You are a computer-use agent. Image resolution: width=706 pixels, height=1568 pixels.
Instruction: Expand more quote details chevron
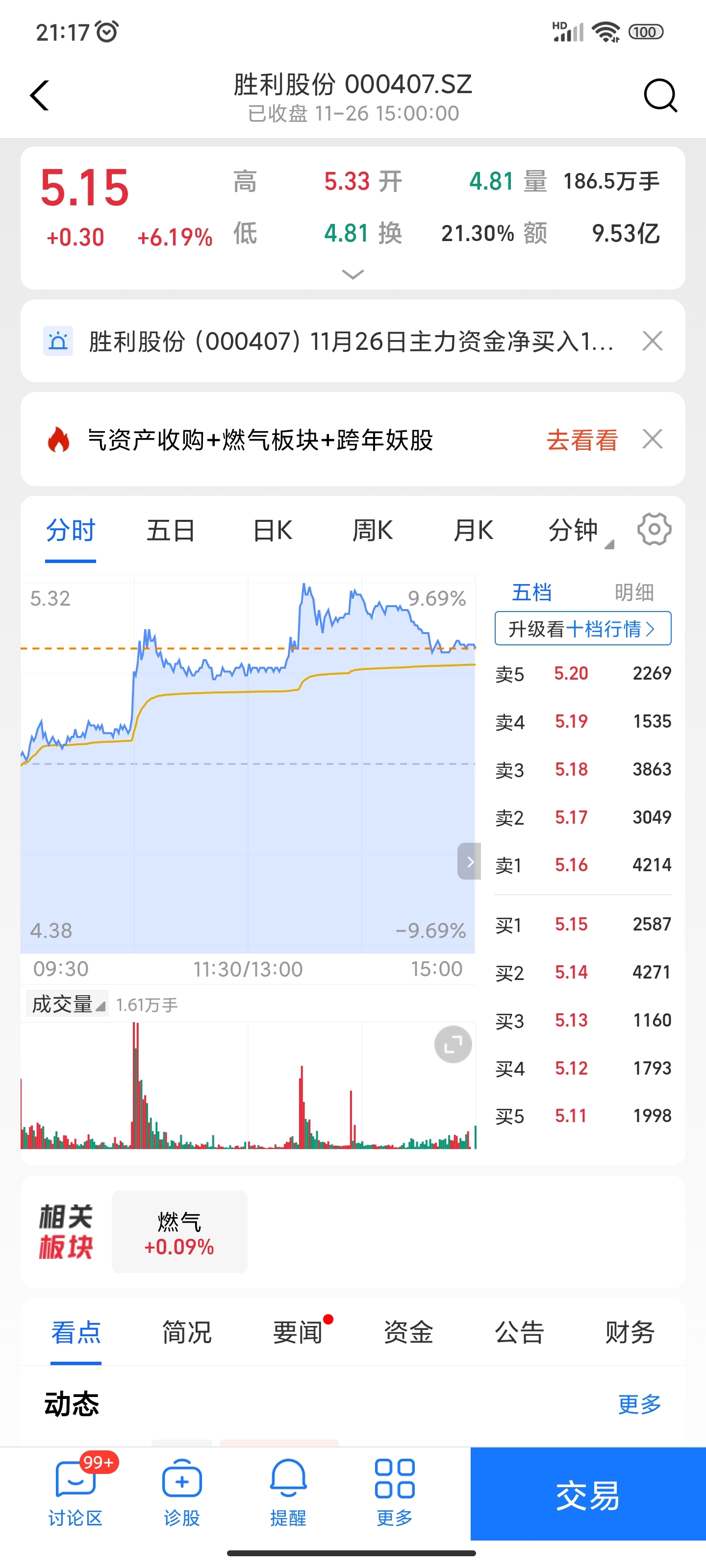pyautogui.click(x=353, y=274)
